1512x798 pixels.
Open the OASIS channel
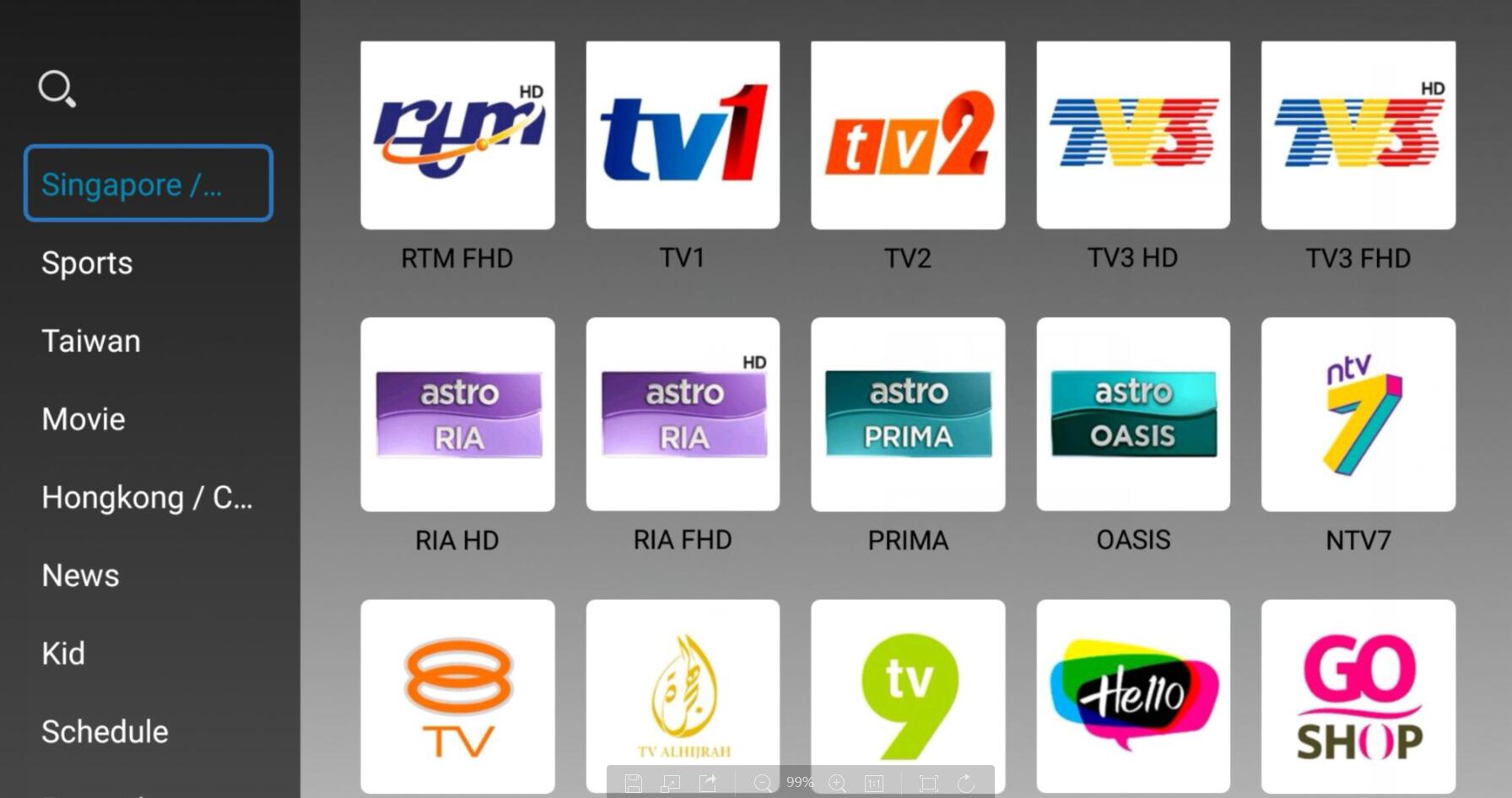1133,414
